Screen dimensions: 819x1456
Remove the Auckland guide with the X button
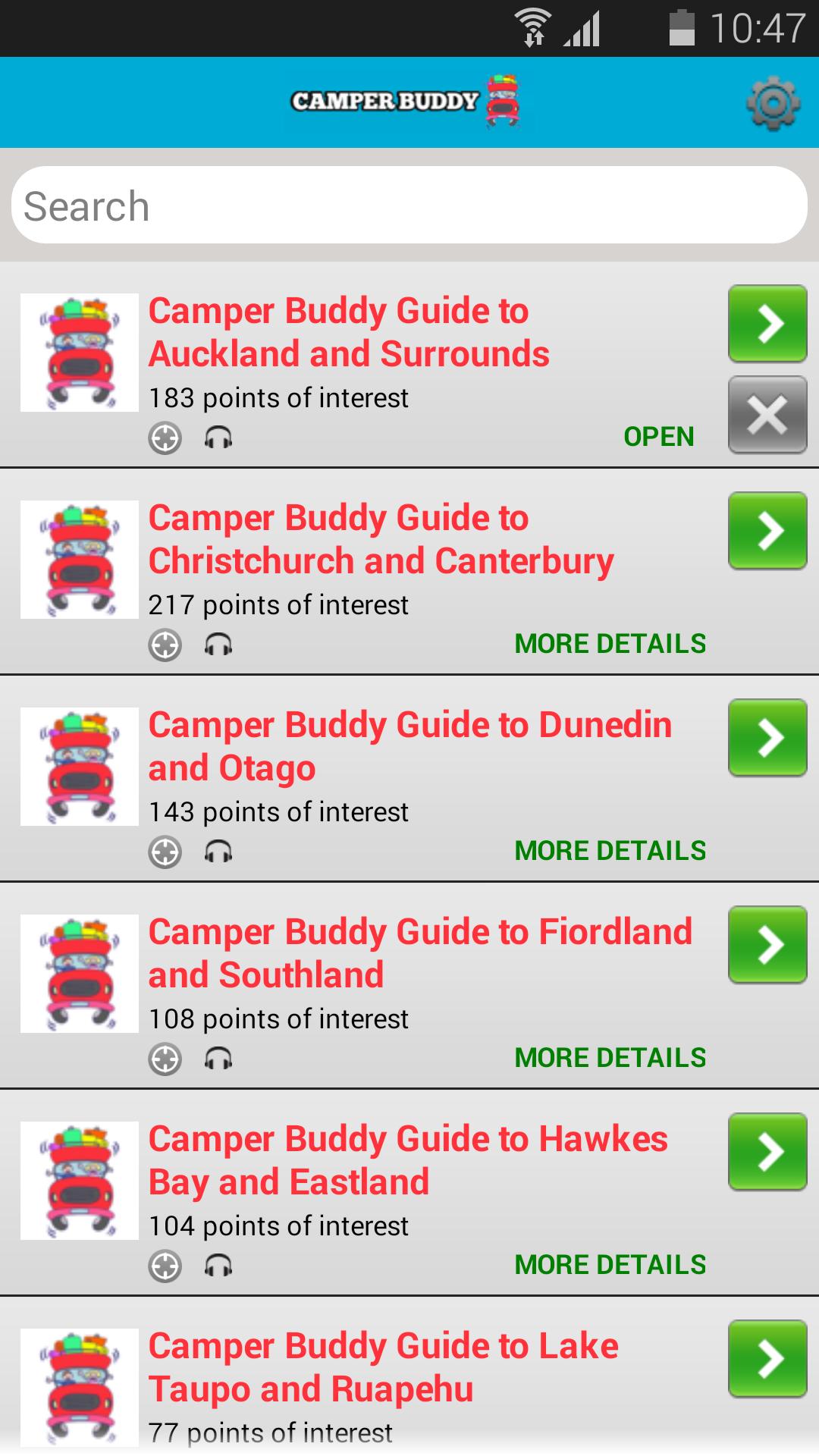(767, 413)
